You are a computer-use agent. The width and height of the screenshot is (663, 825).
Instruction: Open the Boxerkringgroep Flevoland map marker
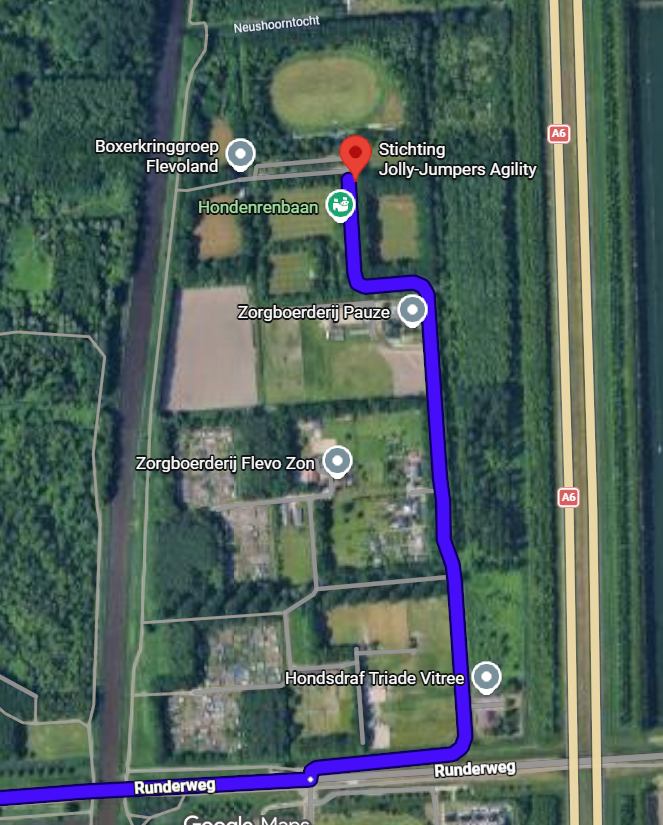point(240,154)
